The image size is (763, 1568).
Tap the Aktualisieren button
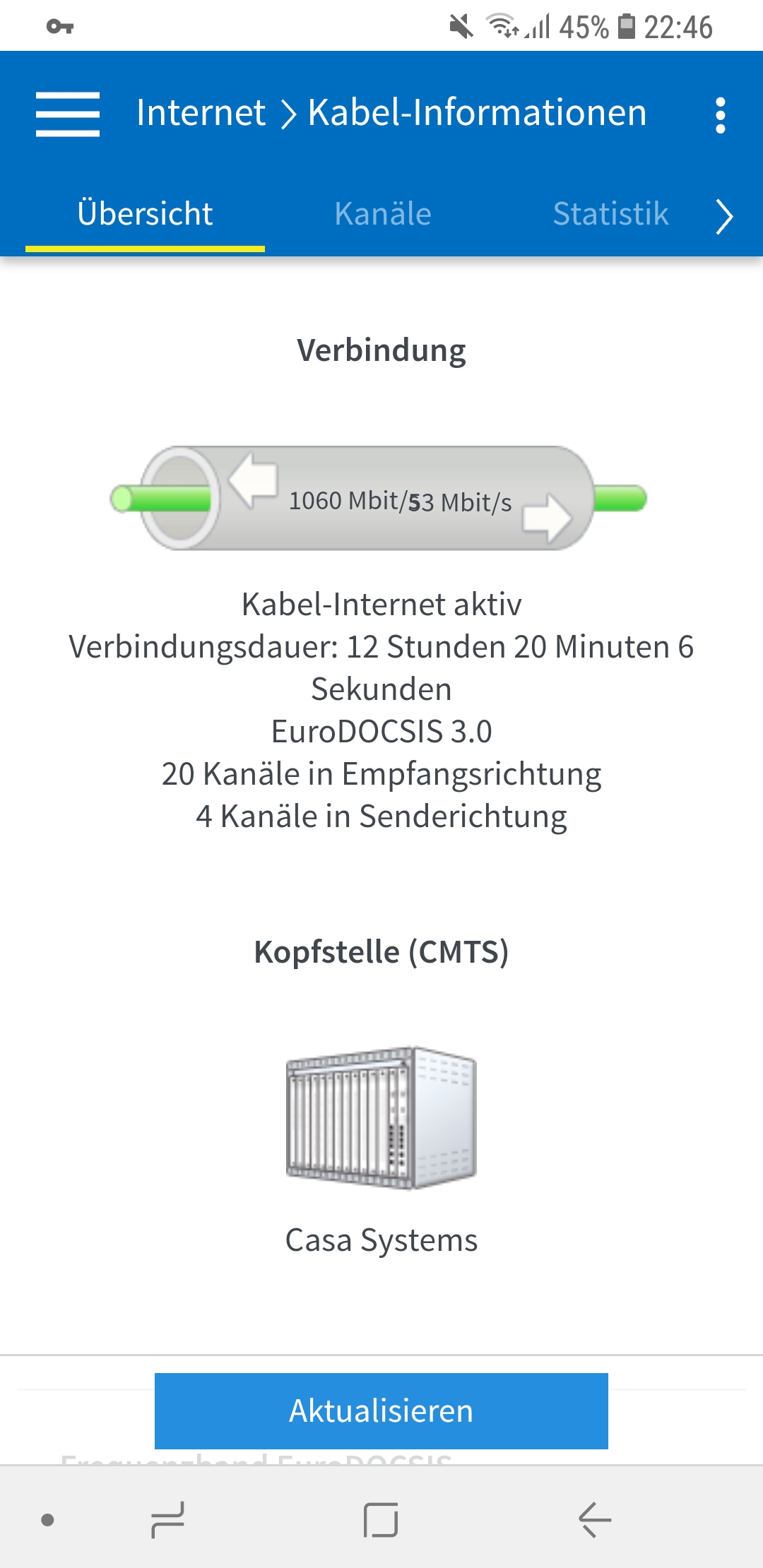click(x=381, y=1411)
